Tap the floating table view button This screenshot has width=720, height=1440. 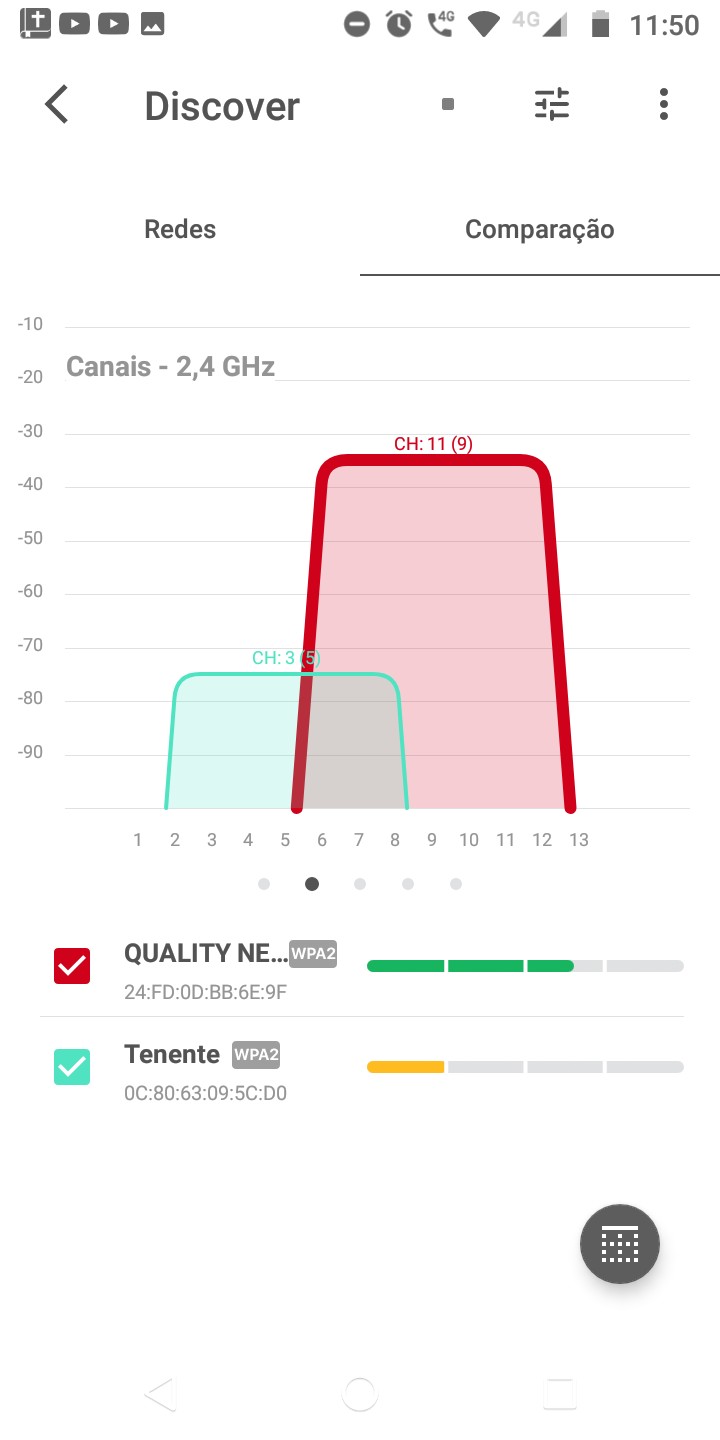click(x=619, y=1244)
